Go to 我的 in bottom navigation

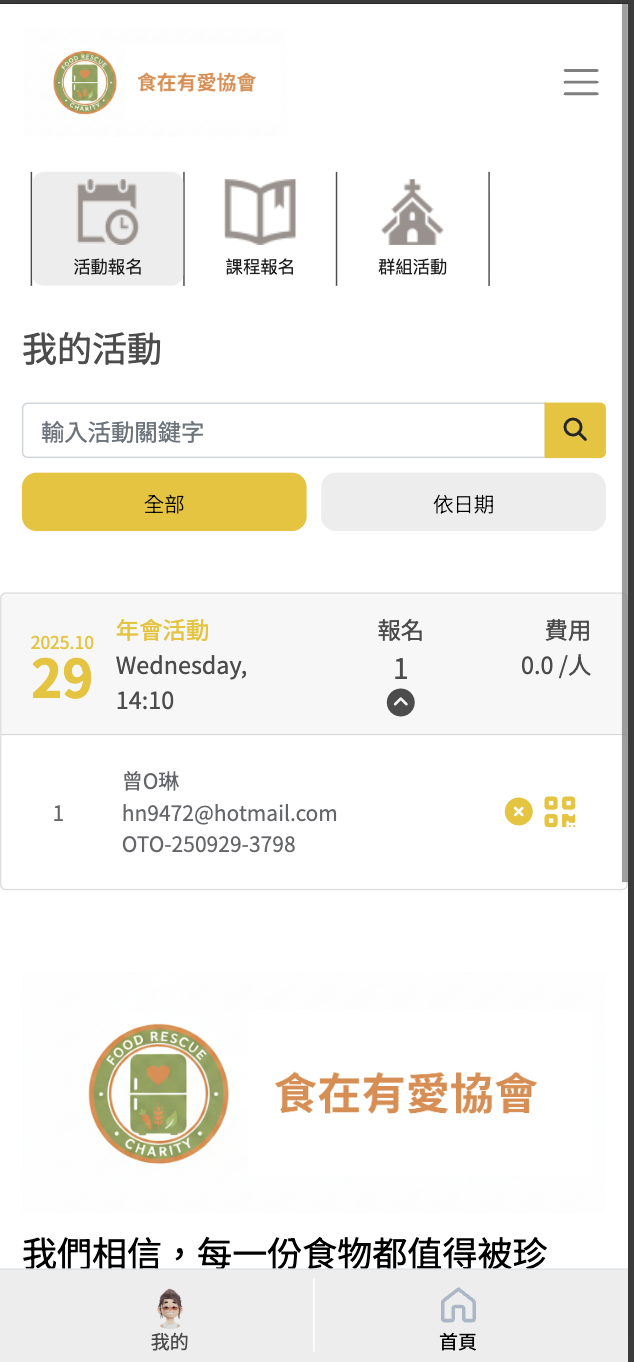click(170, 1320)
